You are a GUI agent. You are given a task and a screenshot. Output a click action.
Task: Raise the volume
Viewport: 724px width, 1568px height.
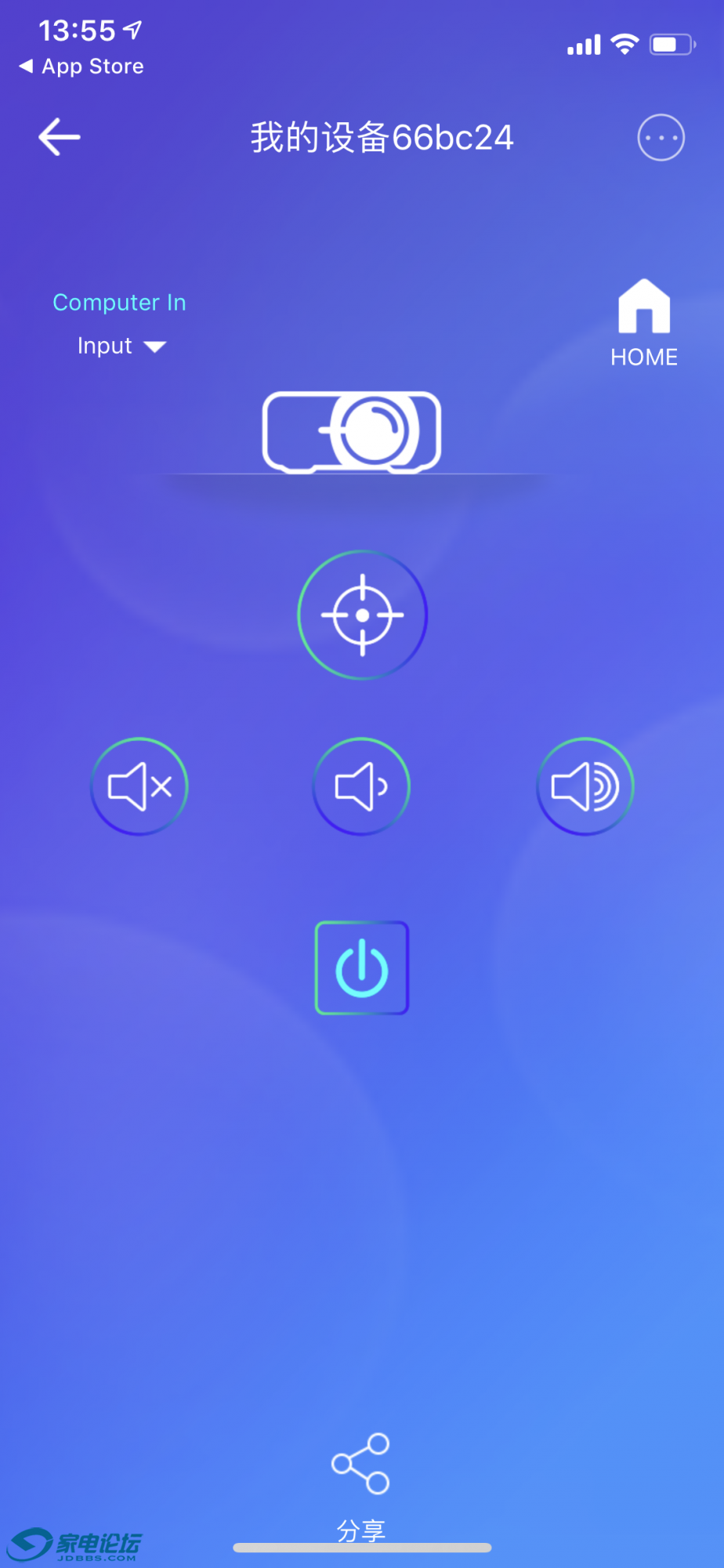click(x=585, y=786)
